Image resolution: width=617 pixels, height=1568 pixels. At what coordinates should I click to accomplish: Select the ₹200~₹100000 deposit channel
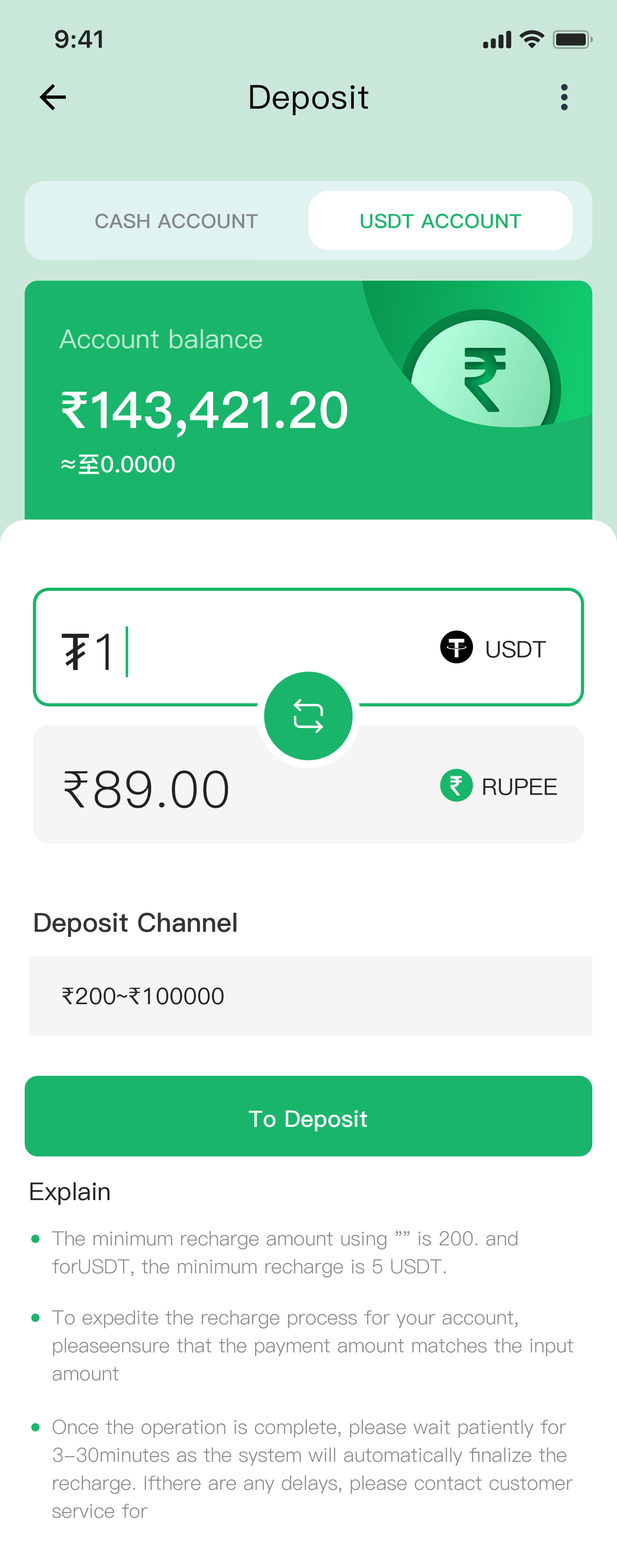pyautogui.click(x=310, y=996)
